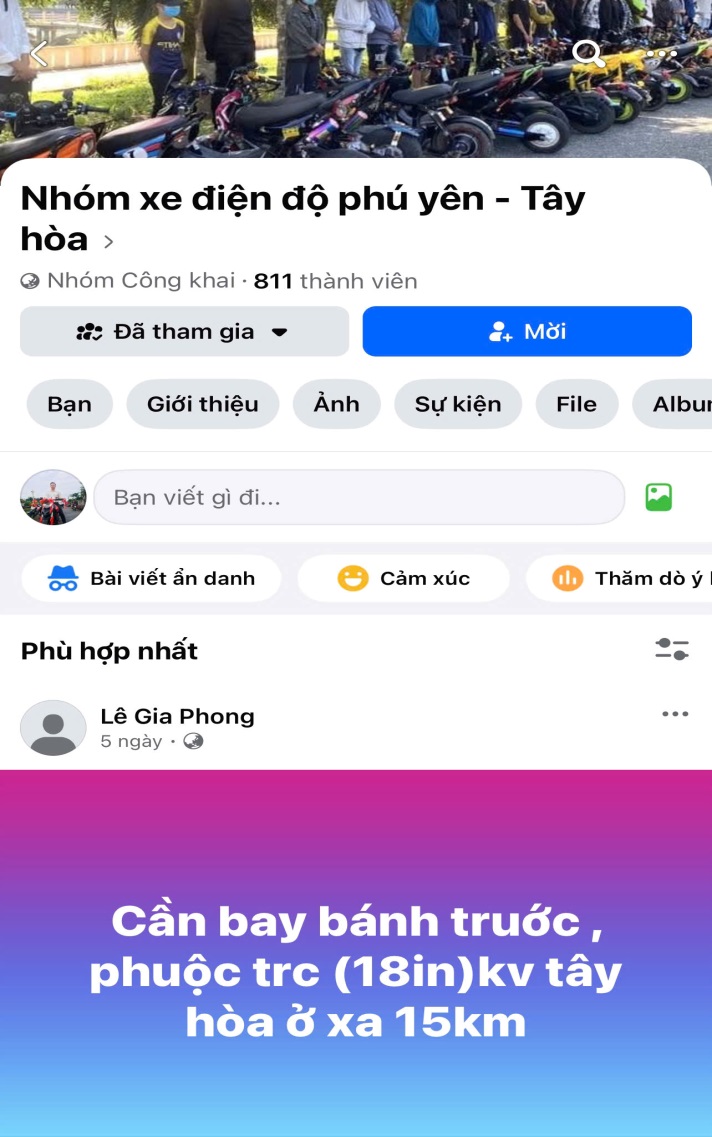Open the group's overflow menu
The width and height of the screenshot is (712, 1137).
(x=661, y=53)
